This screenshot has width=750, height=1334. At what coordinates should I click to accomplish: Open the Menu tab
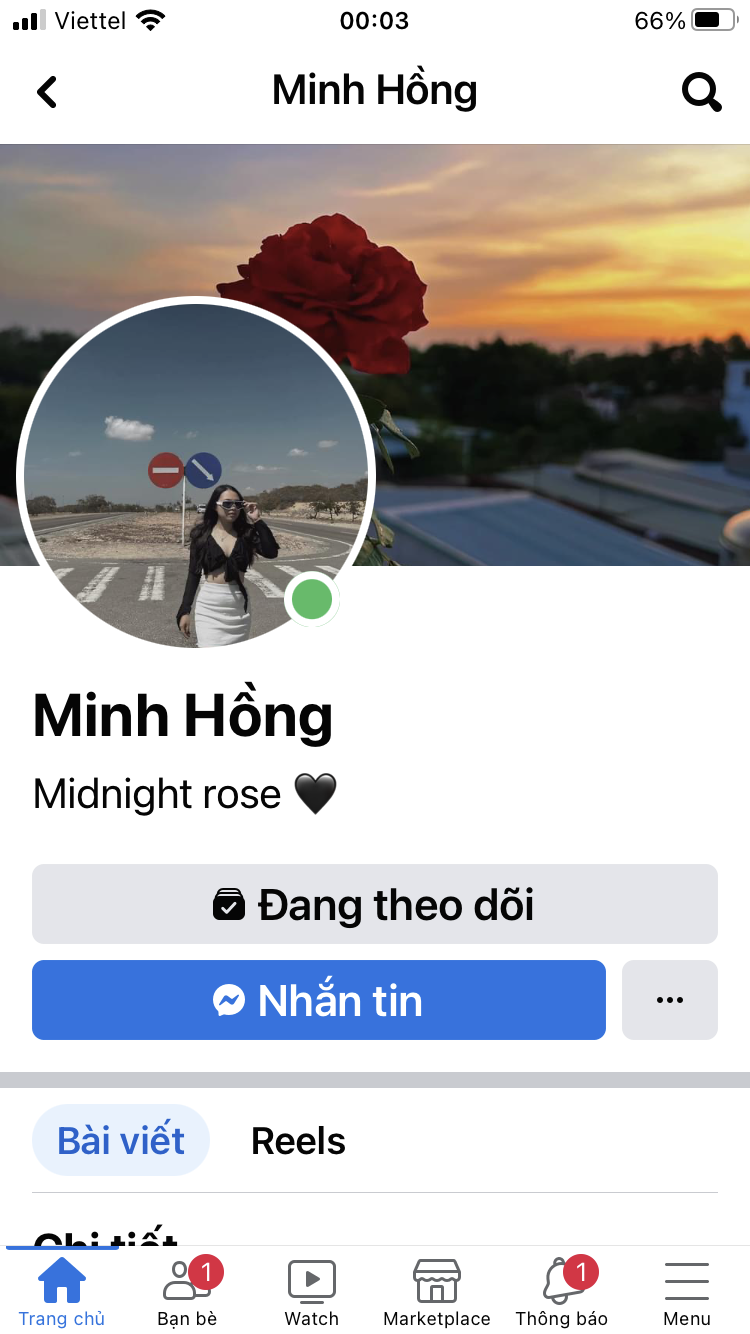(687, 1291)
